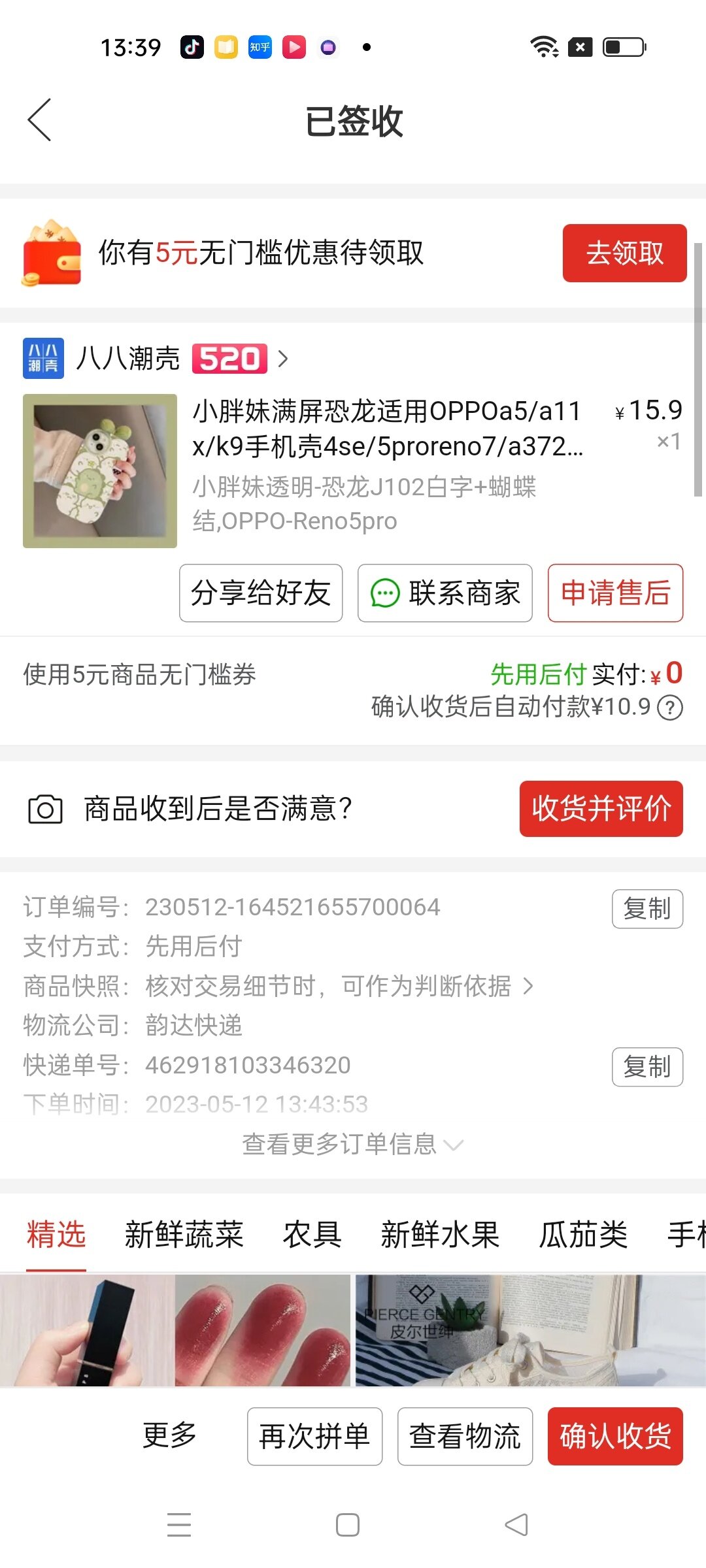Image resolution: width=706 pixels, height=1568 pixels.
Task: View shipping with 查看物流
Action: pos(465,1436)
